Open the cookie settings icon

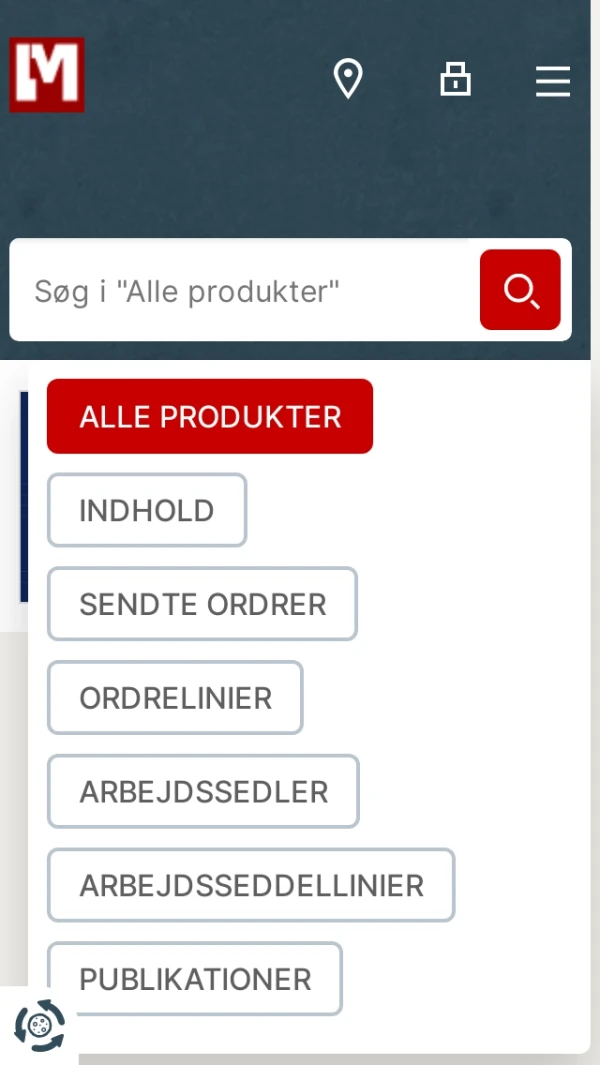pyautogui.click(x=39, y=1025)
